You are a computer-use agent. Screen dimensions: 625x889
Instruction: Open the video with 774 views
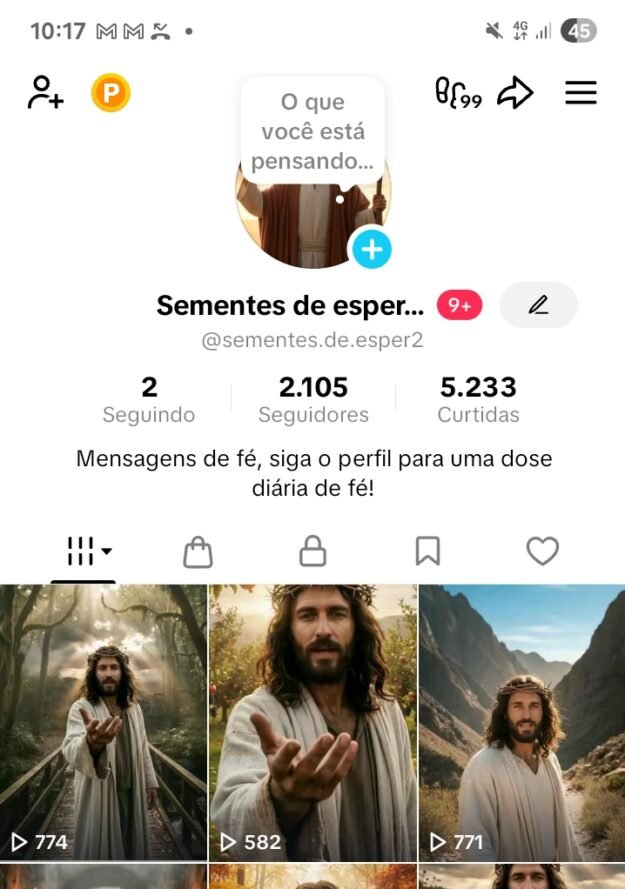pos(103,722)
